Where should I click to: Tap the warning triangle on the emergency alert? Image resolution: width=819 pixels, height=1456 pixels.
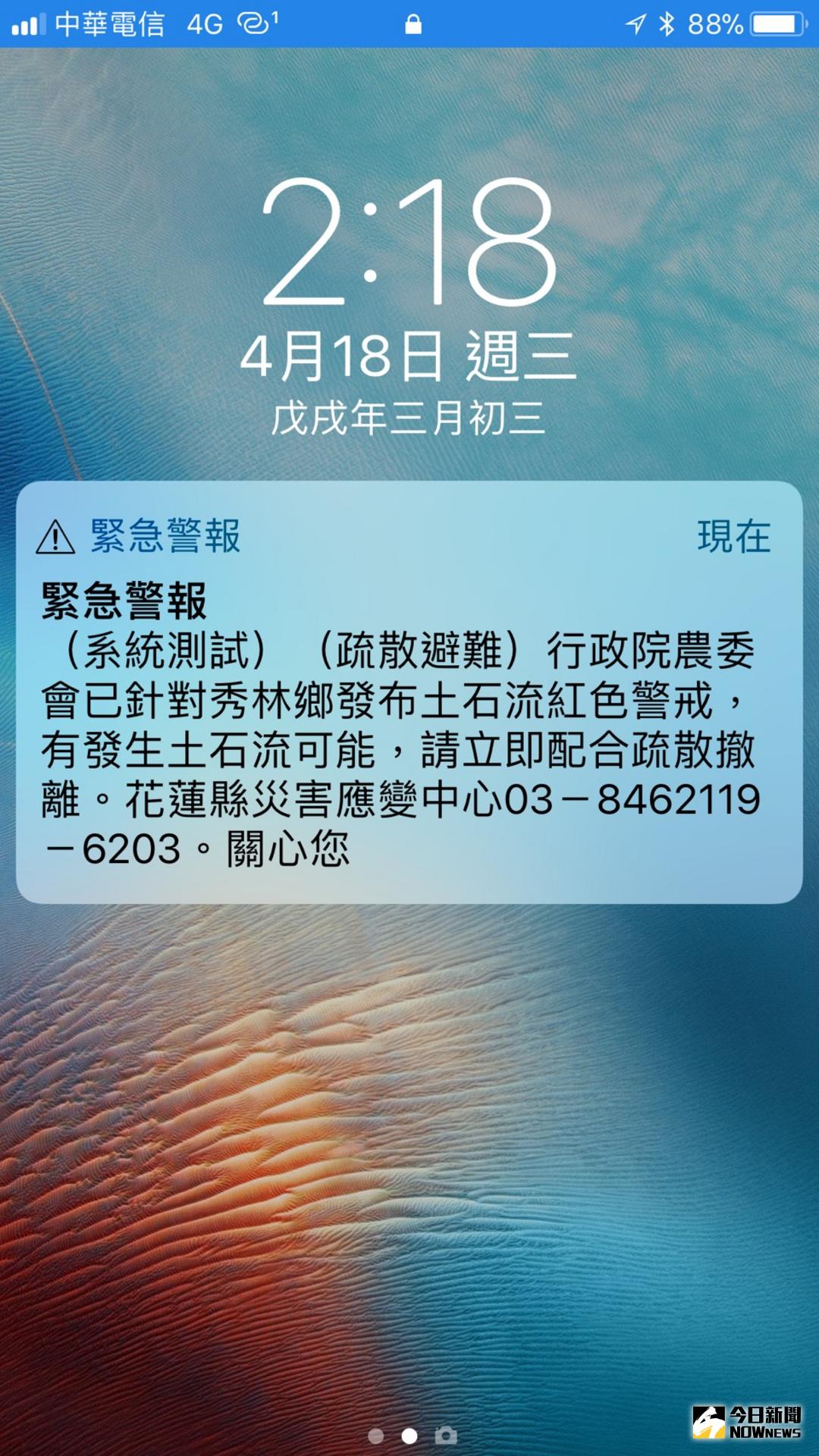click(x=57, y=536)
